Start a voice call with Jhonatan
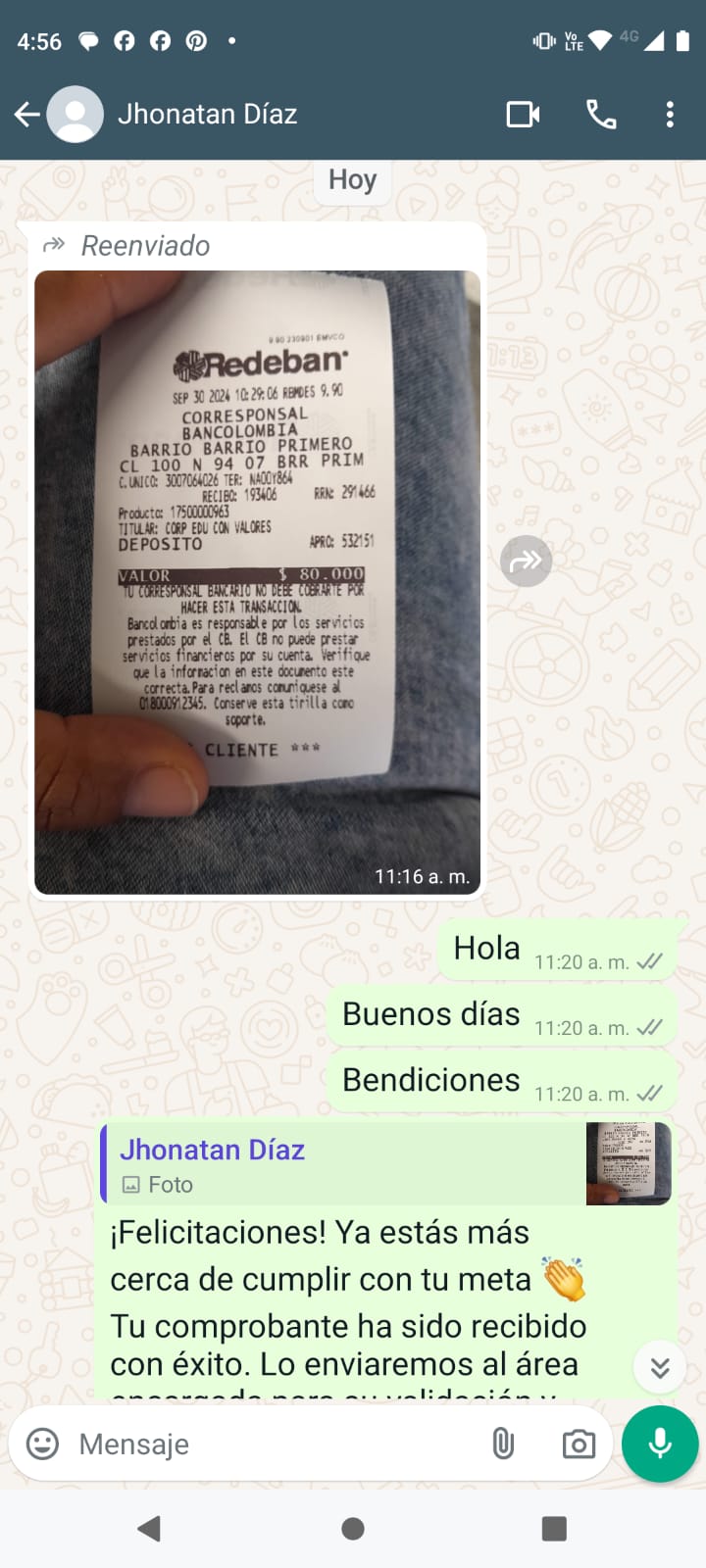Viewport: 706px width, 1568px height. pyautogui.click(x=601, y=115)
